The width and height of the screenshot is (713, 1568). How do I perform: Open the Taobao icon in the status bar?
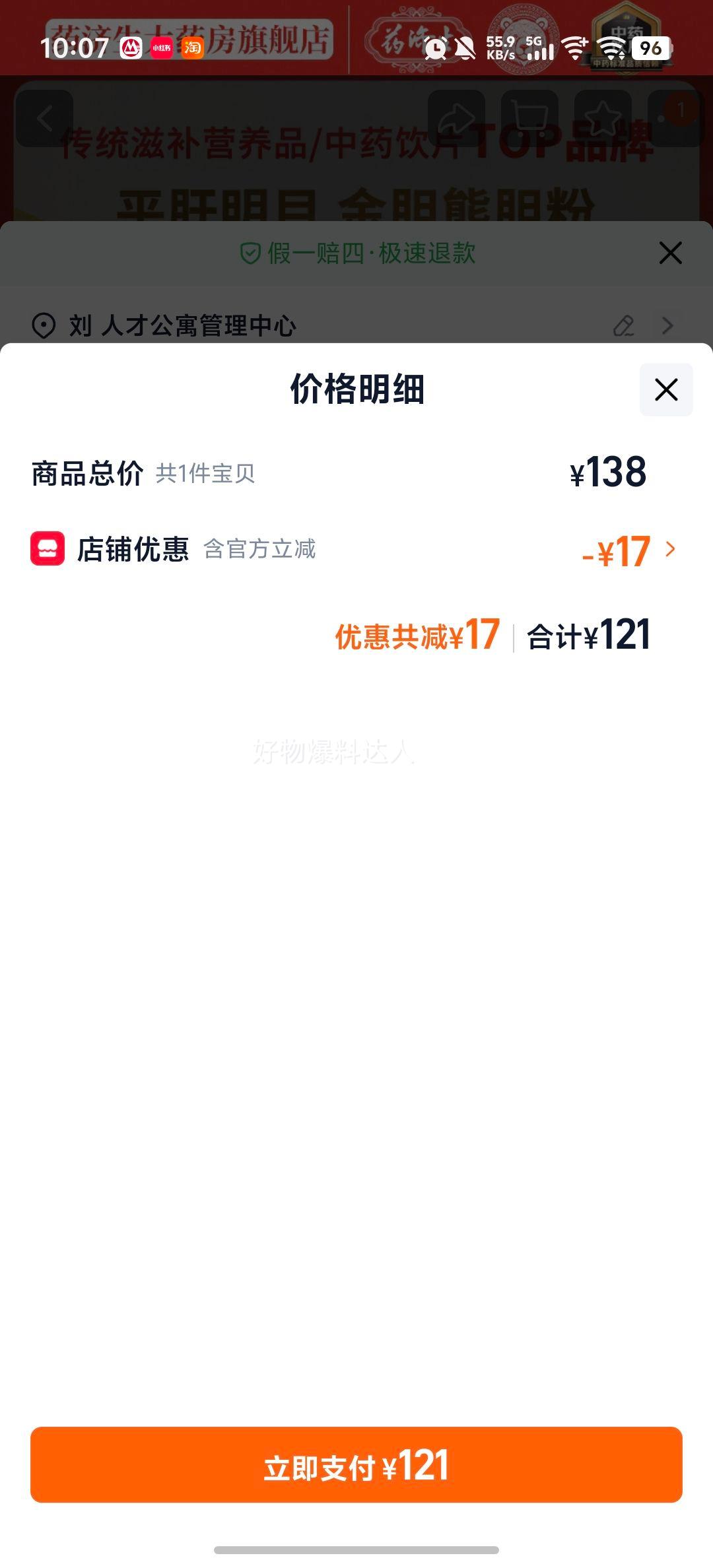(192, 48)
